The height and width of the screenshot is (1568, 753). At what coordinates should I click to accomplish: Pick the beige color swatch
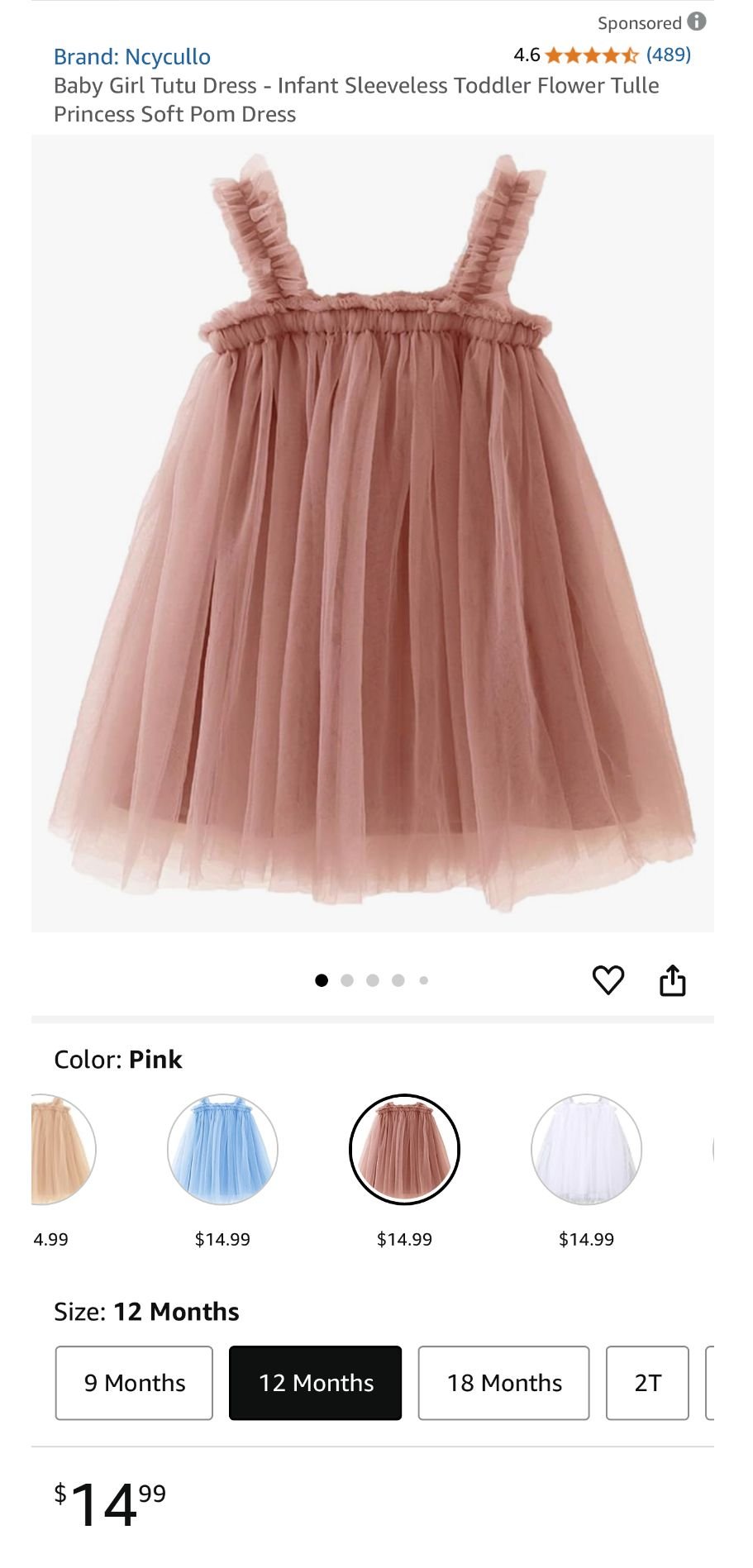tap(63, 1149)
